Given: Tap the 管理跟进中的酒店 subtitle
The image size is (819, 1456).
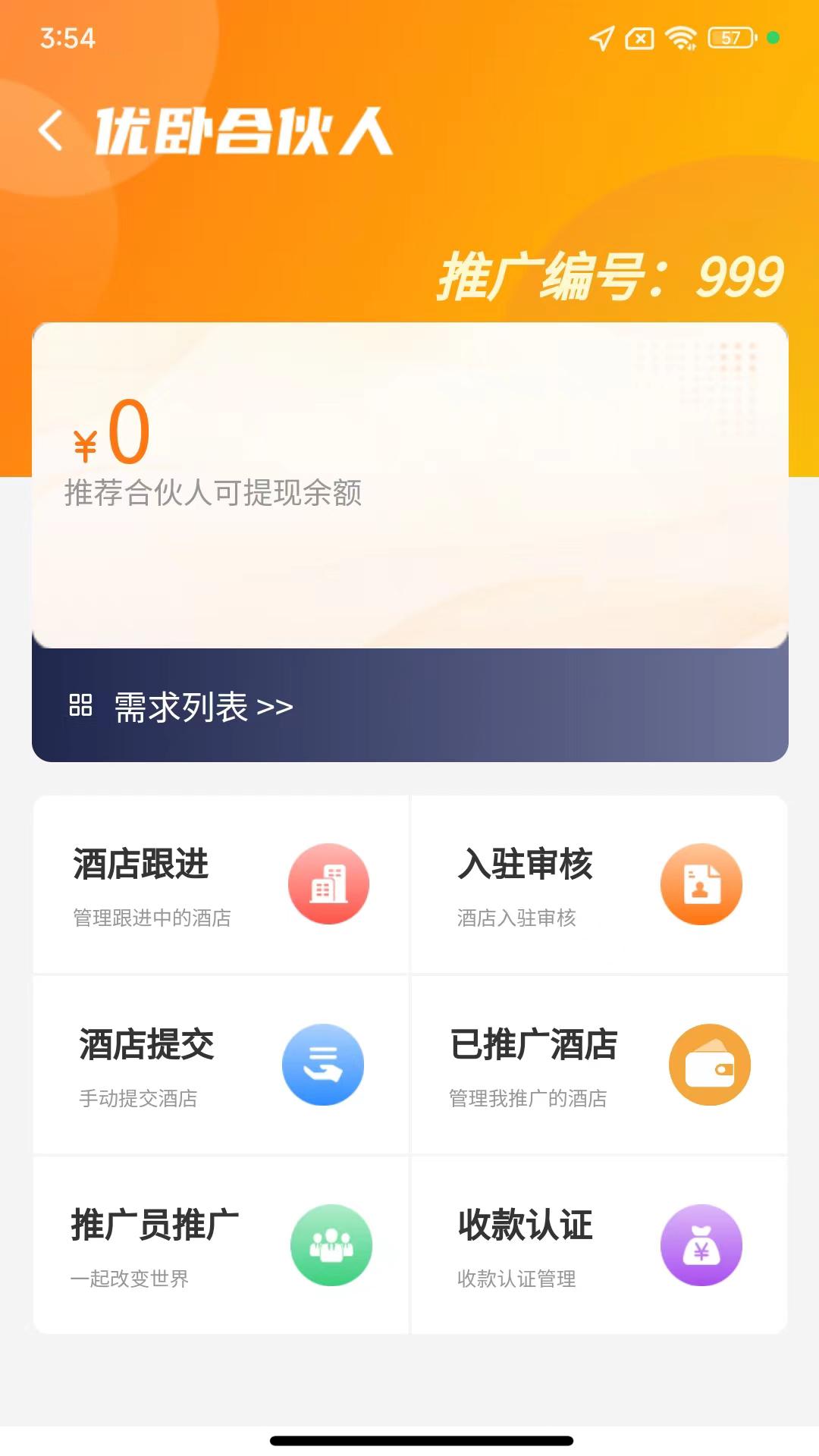Looking at the screenshot, I should click(x=151, y=918).
